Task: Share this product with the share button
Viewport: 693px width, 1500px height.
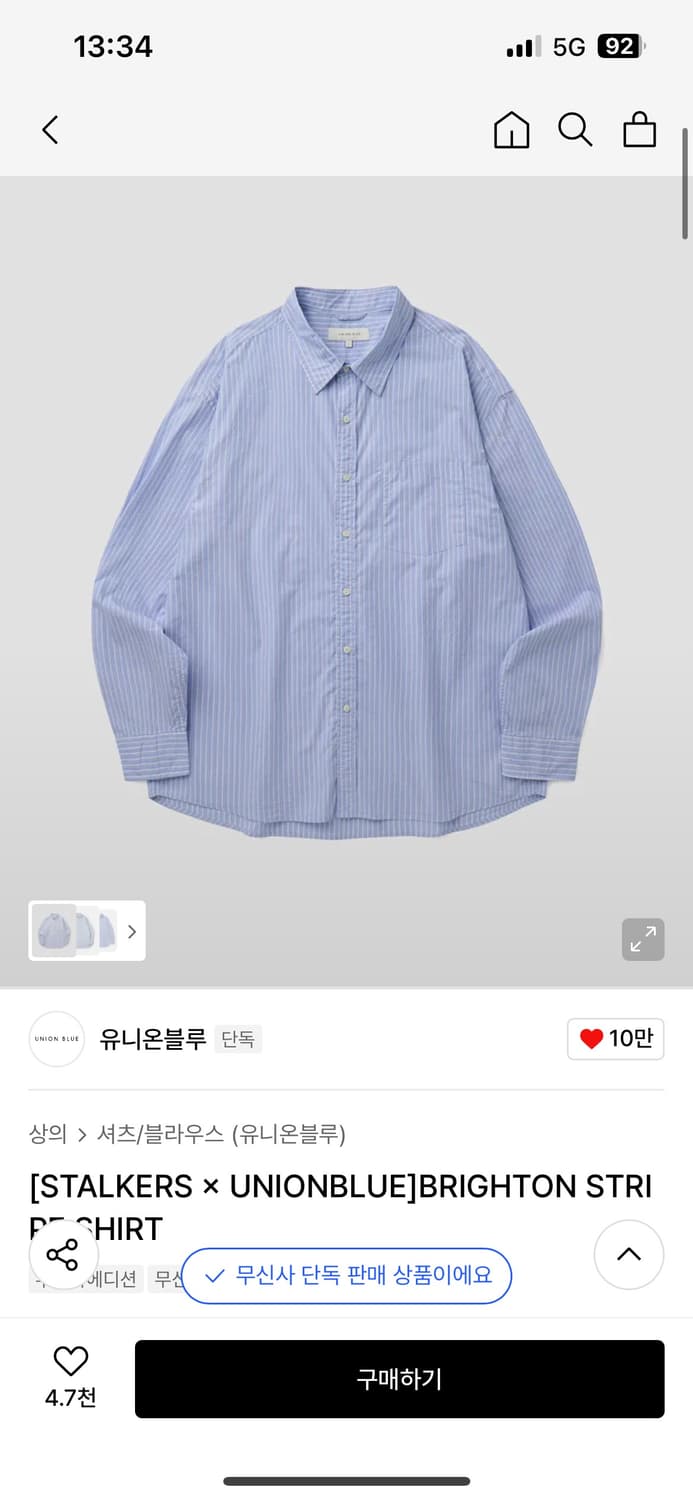Action: point(63,1254)
